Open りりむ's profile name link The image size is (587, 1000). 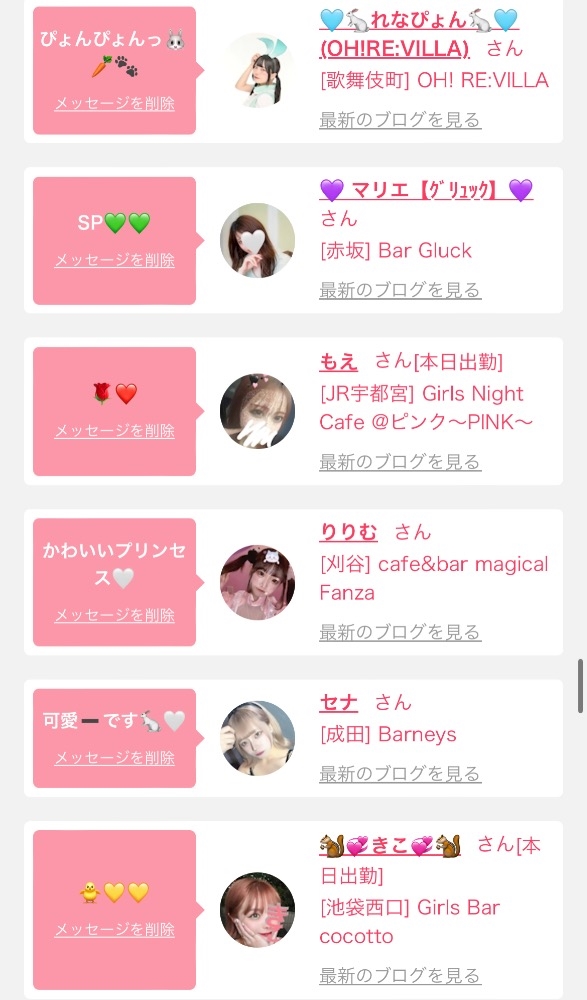(x=348, y=532)
